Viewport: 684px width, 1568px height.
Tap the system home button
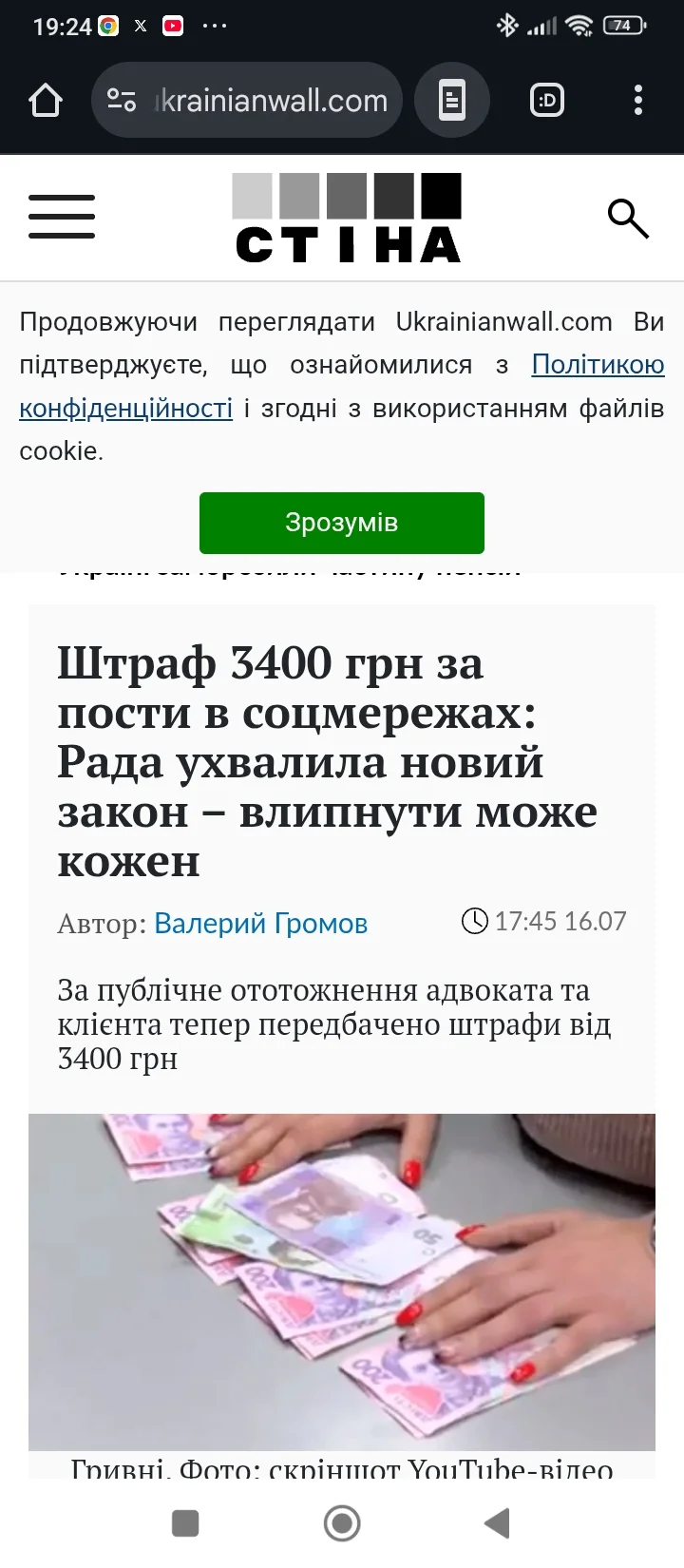(342, 1523)
